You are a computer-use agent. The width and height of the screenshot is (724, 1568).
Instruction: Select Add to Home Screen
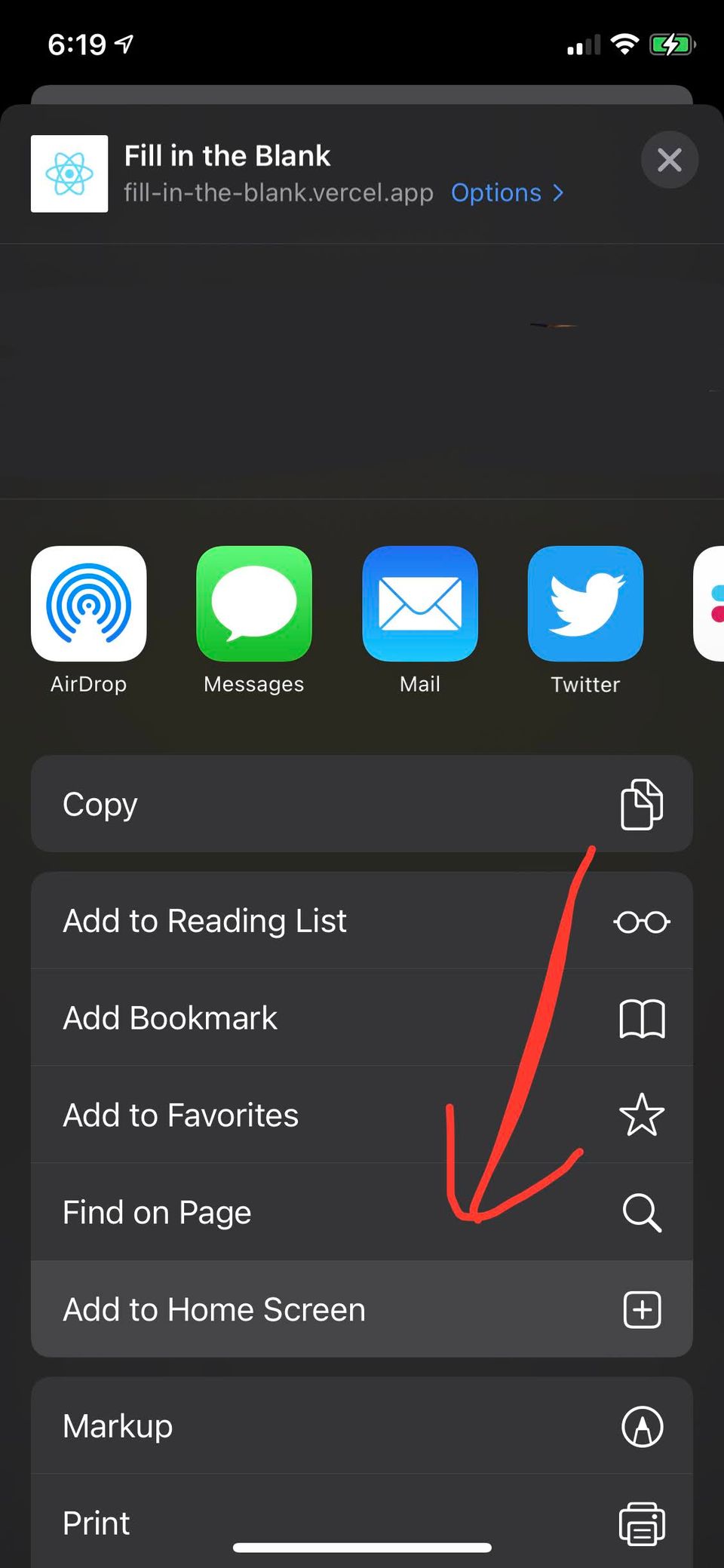[x=213, y=1309]
